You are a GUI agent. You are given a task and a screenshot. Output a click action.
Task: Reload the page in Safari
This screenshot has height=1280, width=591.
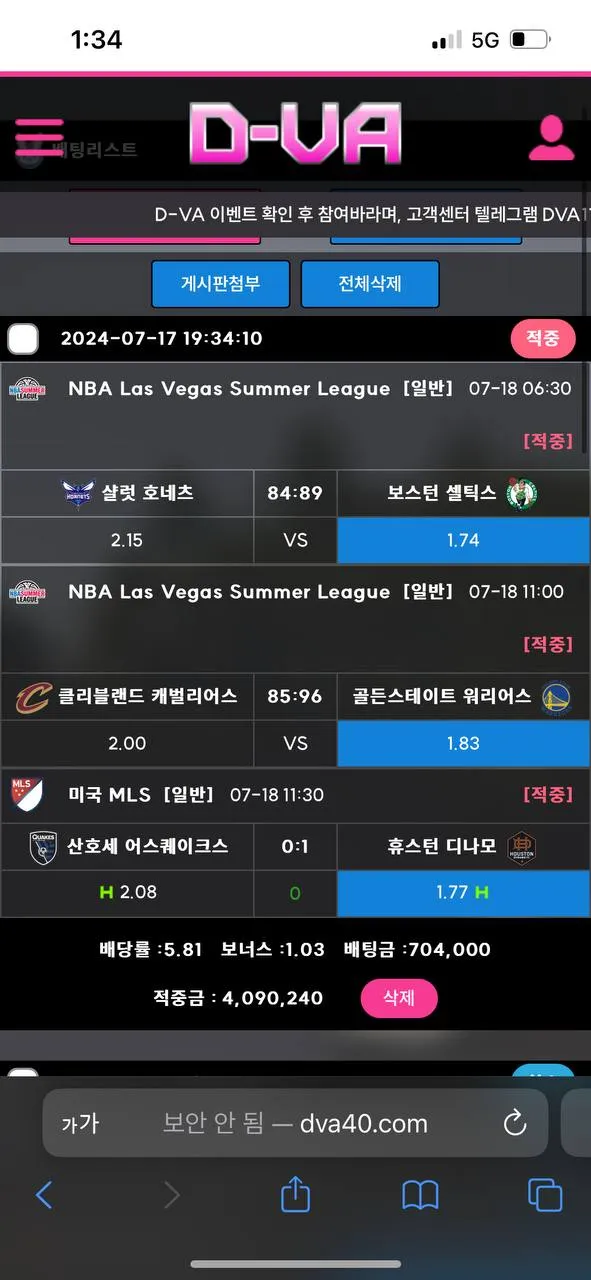[x=515, y=1123]
